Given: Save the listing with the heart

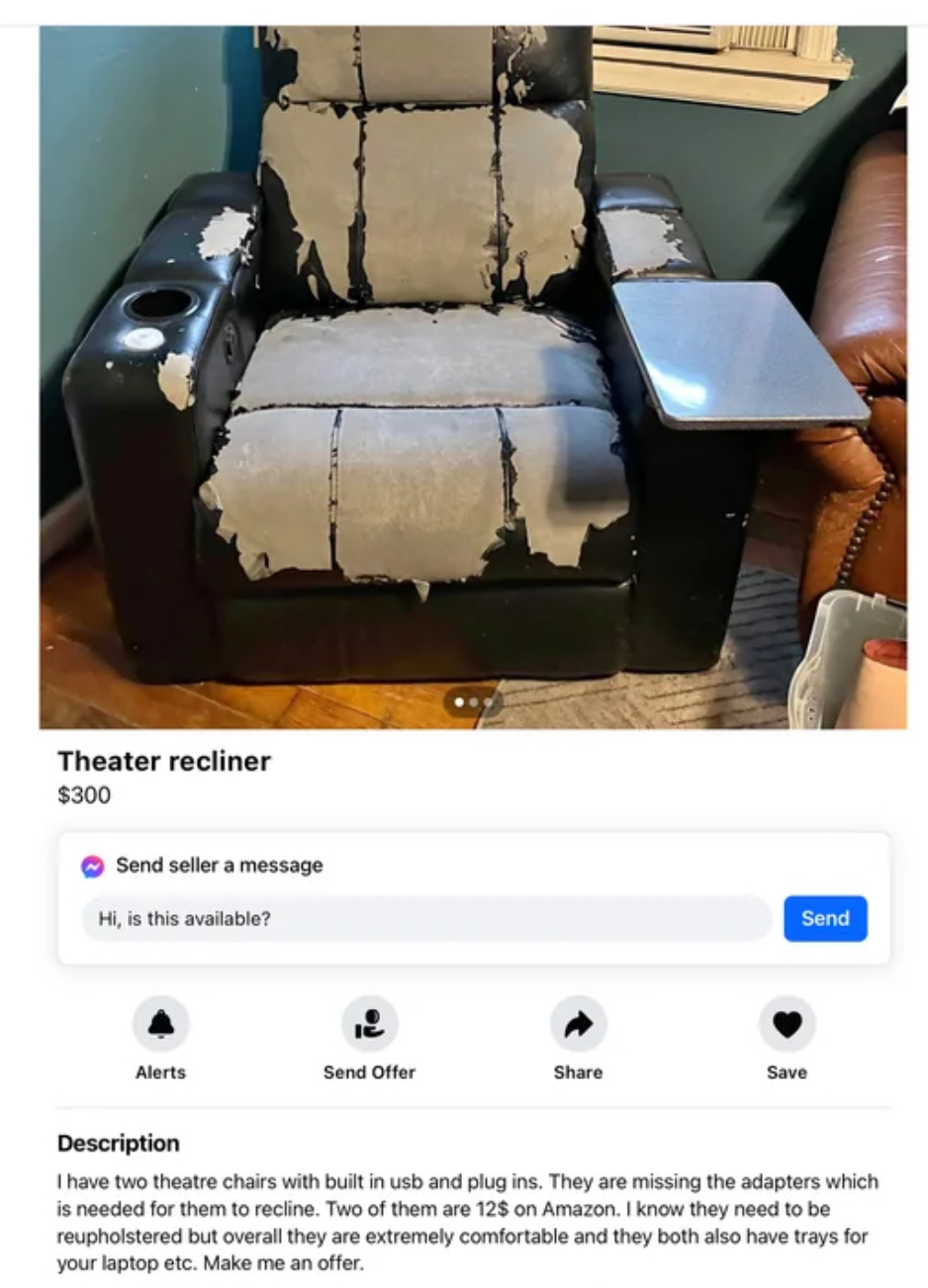Looking at the screenshot, I should [x=787, y=1026].
